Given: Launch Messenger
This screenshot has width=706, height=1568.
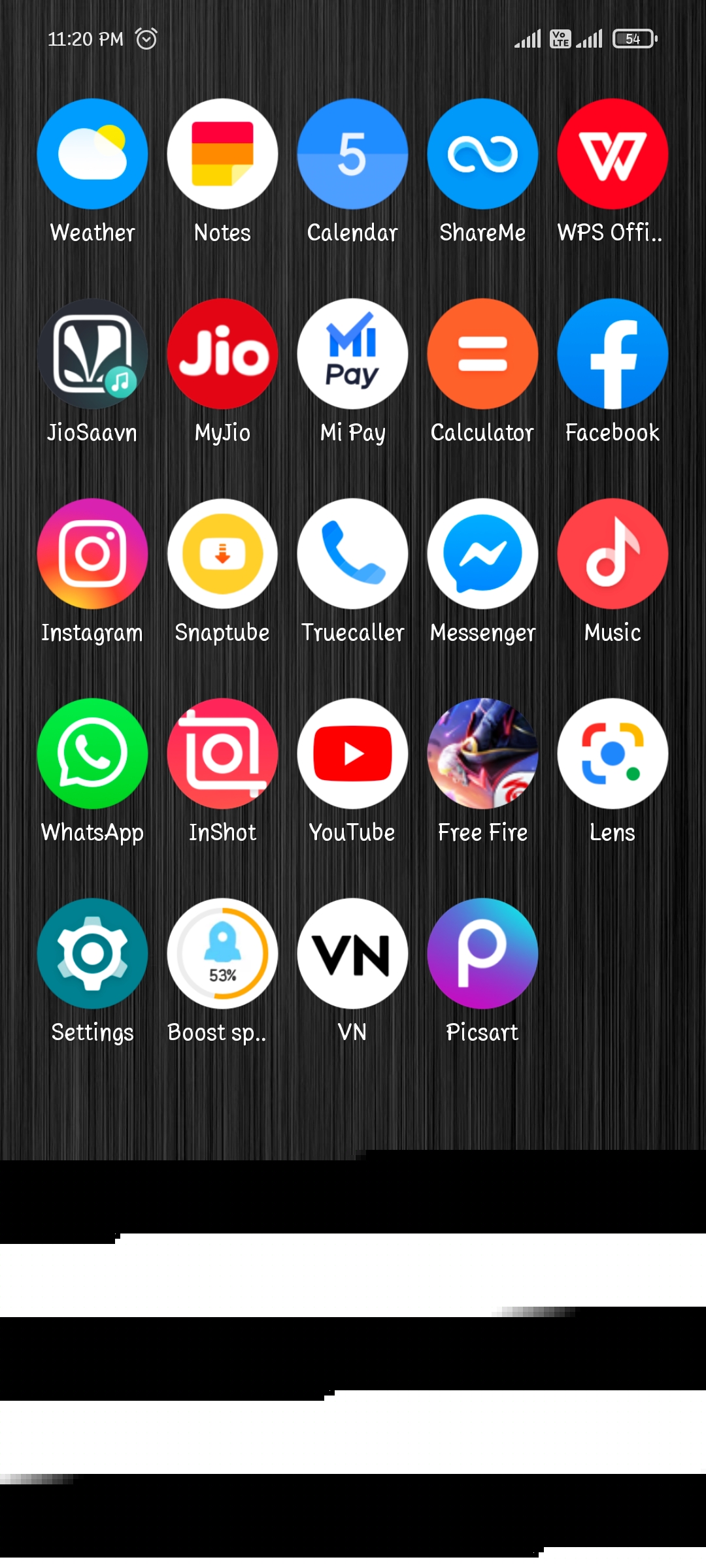Looking at the screenshot, I should [482, 554].
